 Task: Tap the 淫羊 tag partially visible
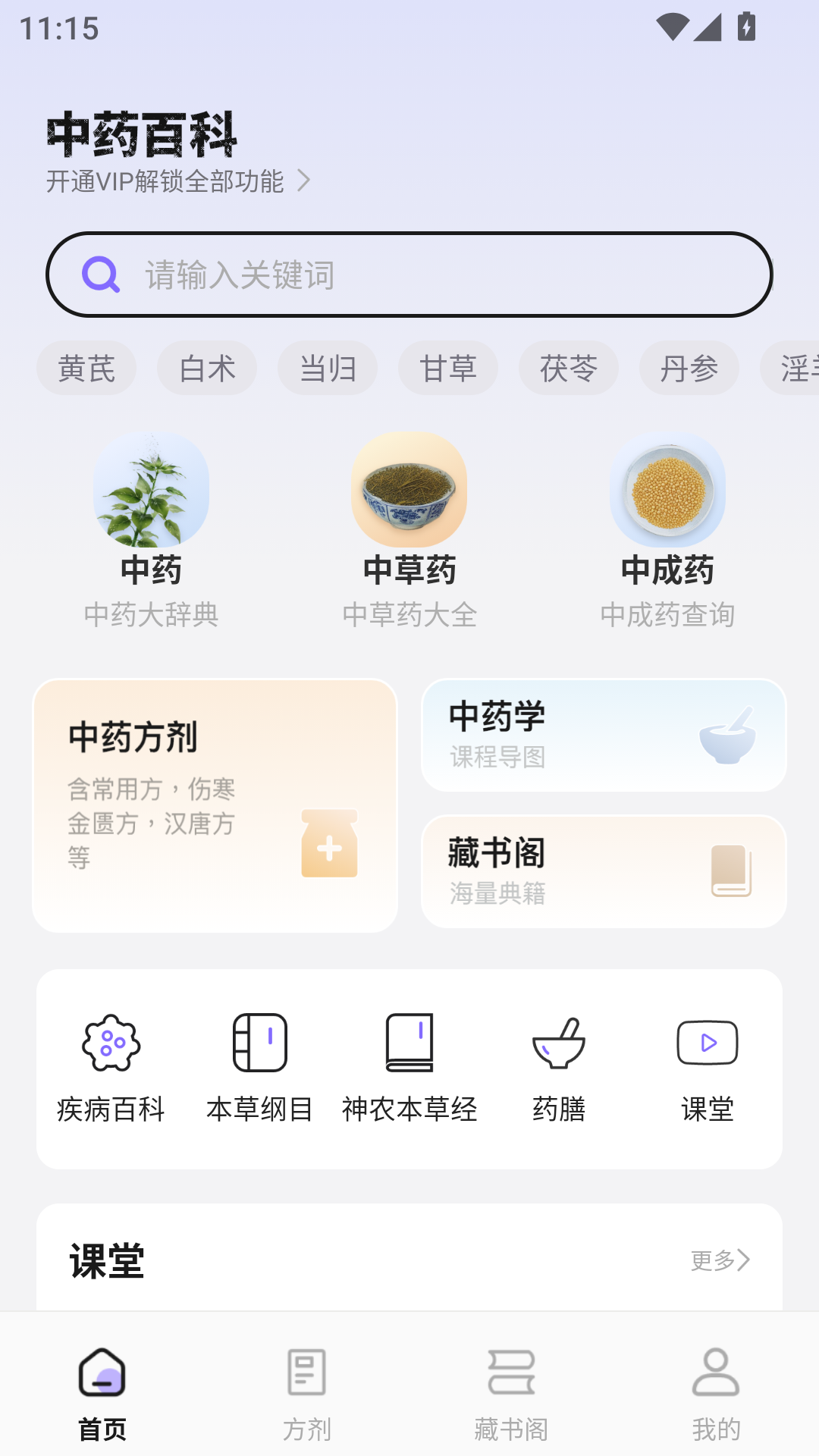[792, 368]
